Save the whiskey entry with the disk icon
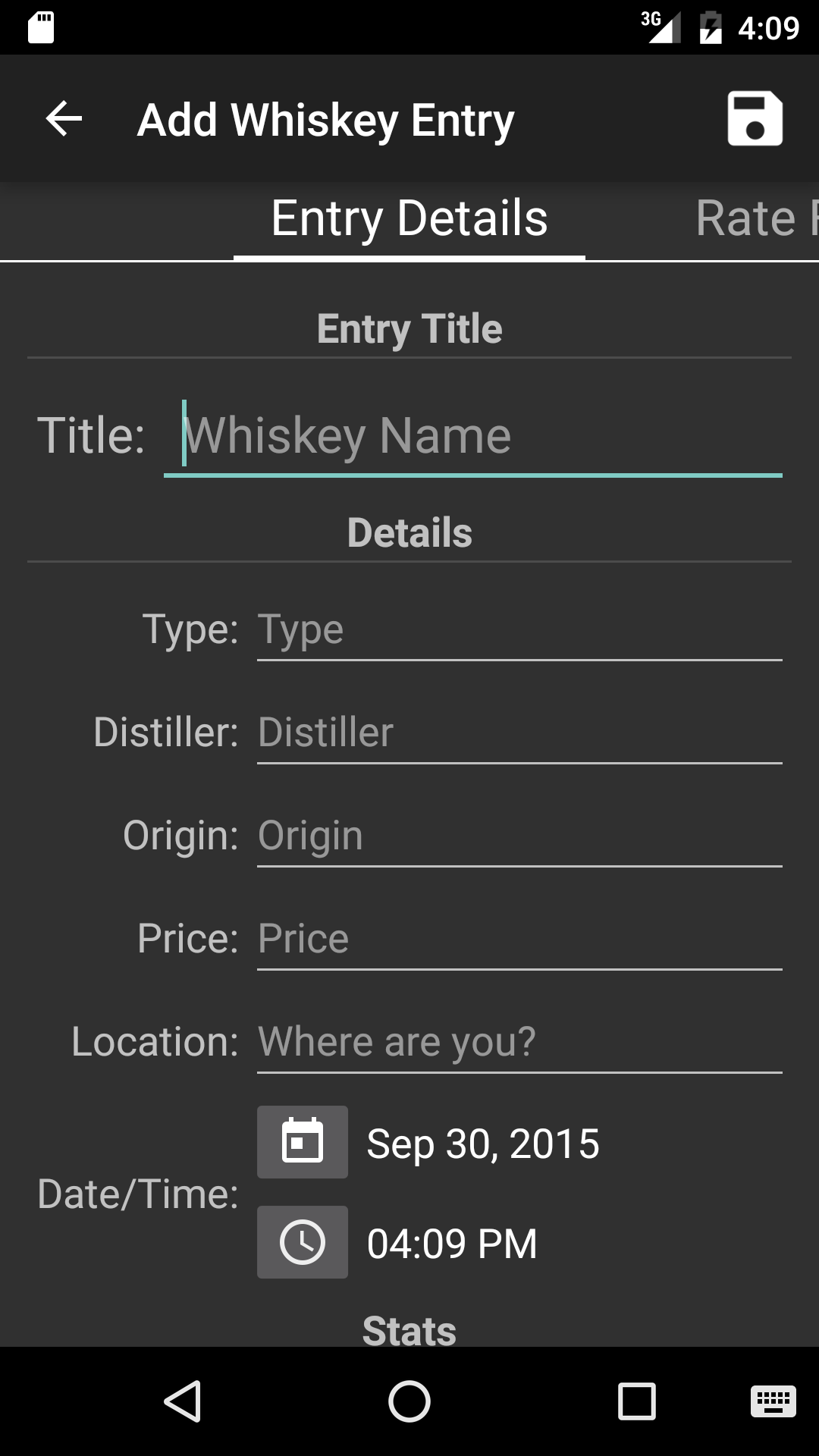This screenshot has width=819, height=1456. pos(755,119)
